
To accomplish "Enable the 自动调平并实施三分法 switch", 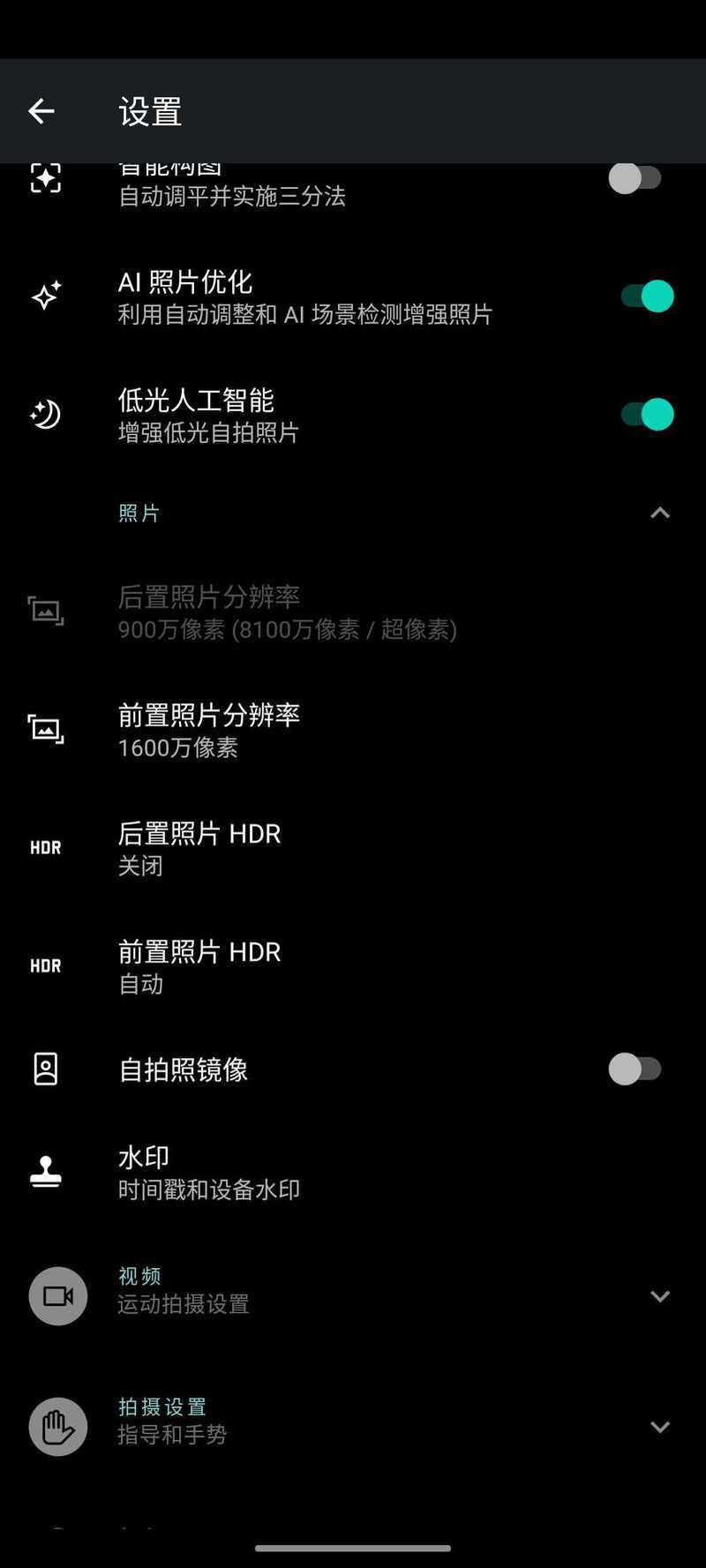I will (x=635, y=178).
